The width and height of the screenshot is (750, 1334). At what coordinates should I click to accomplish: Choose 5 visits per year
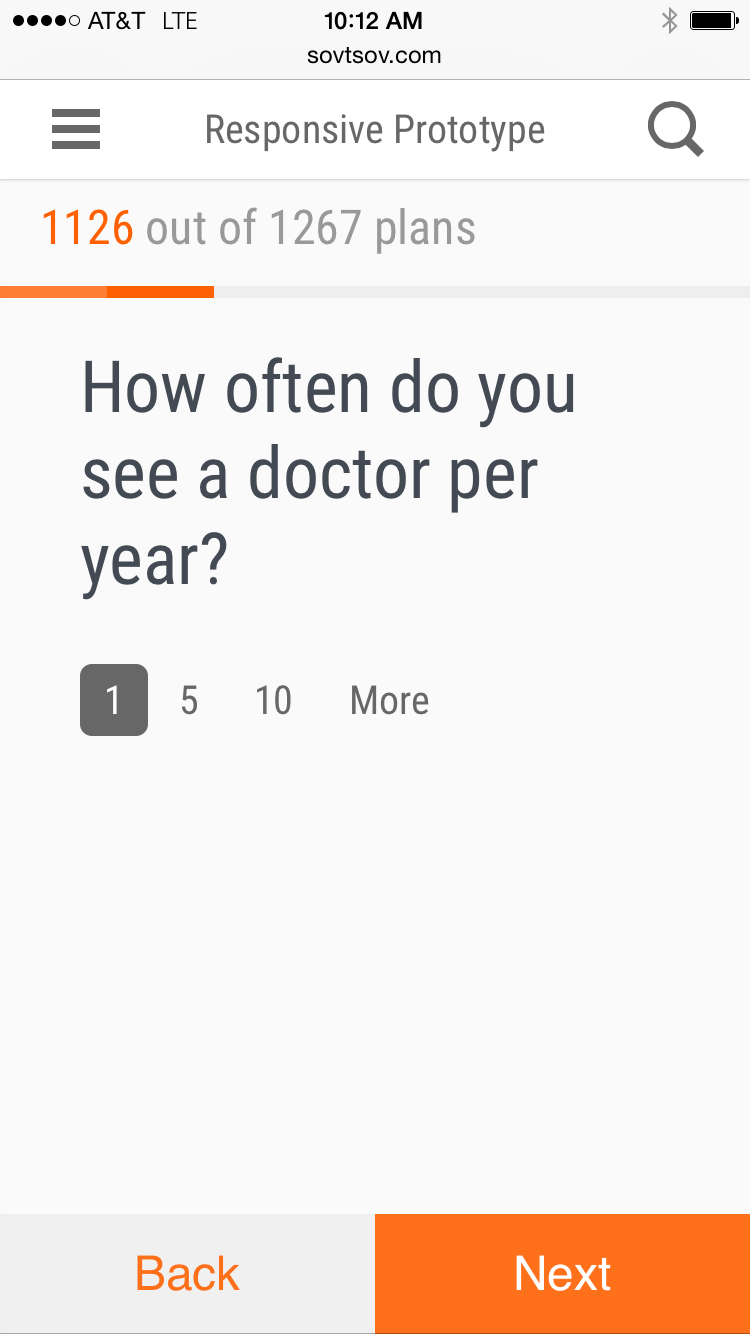click(189, 701)
